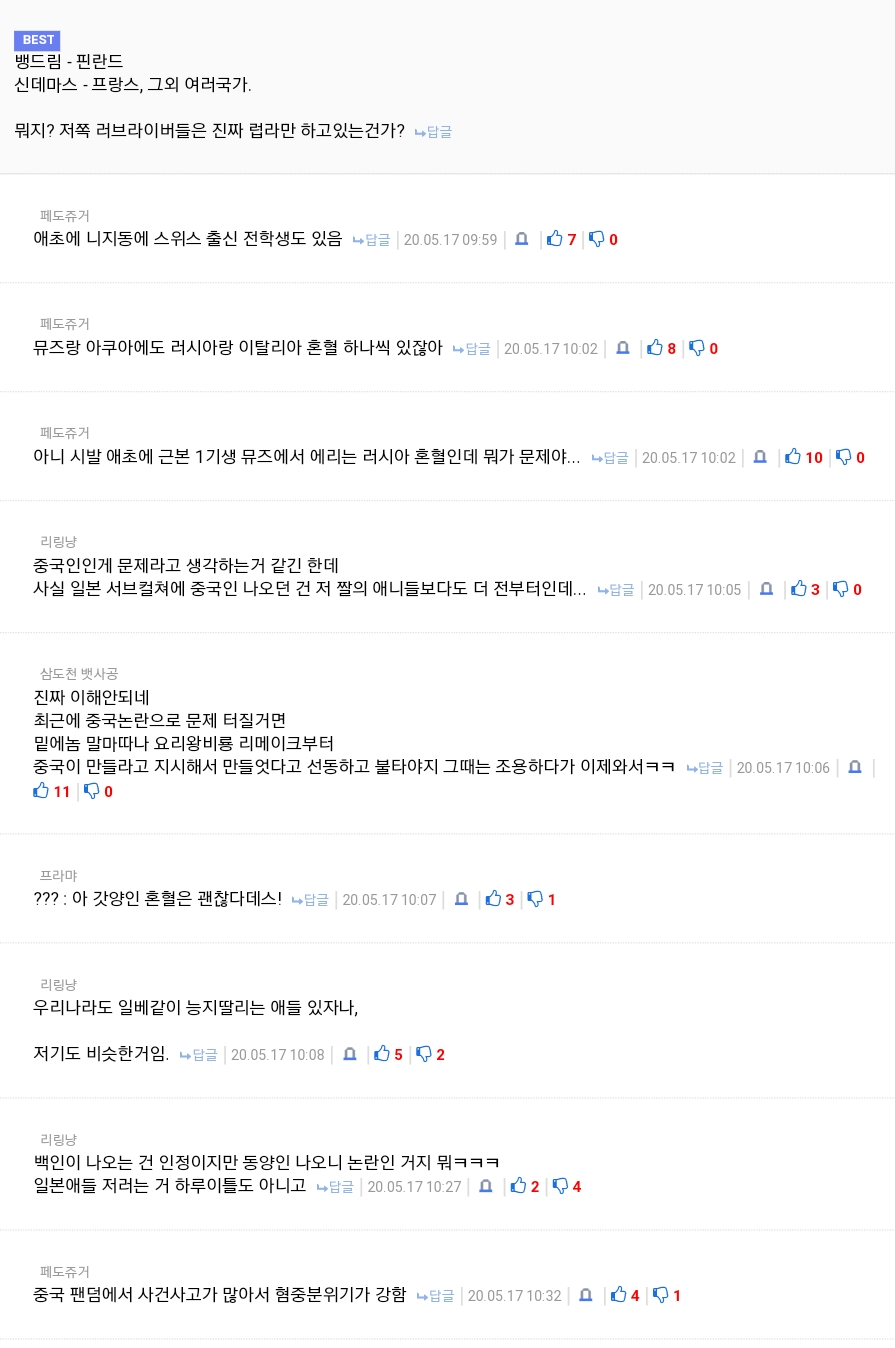The height and width of the screenshot is (1348, 895).
Task: Like the 10:32 comment by 페도쥬거
Action: pos(619,1295)
